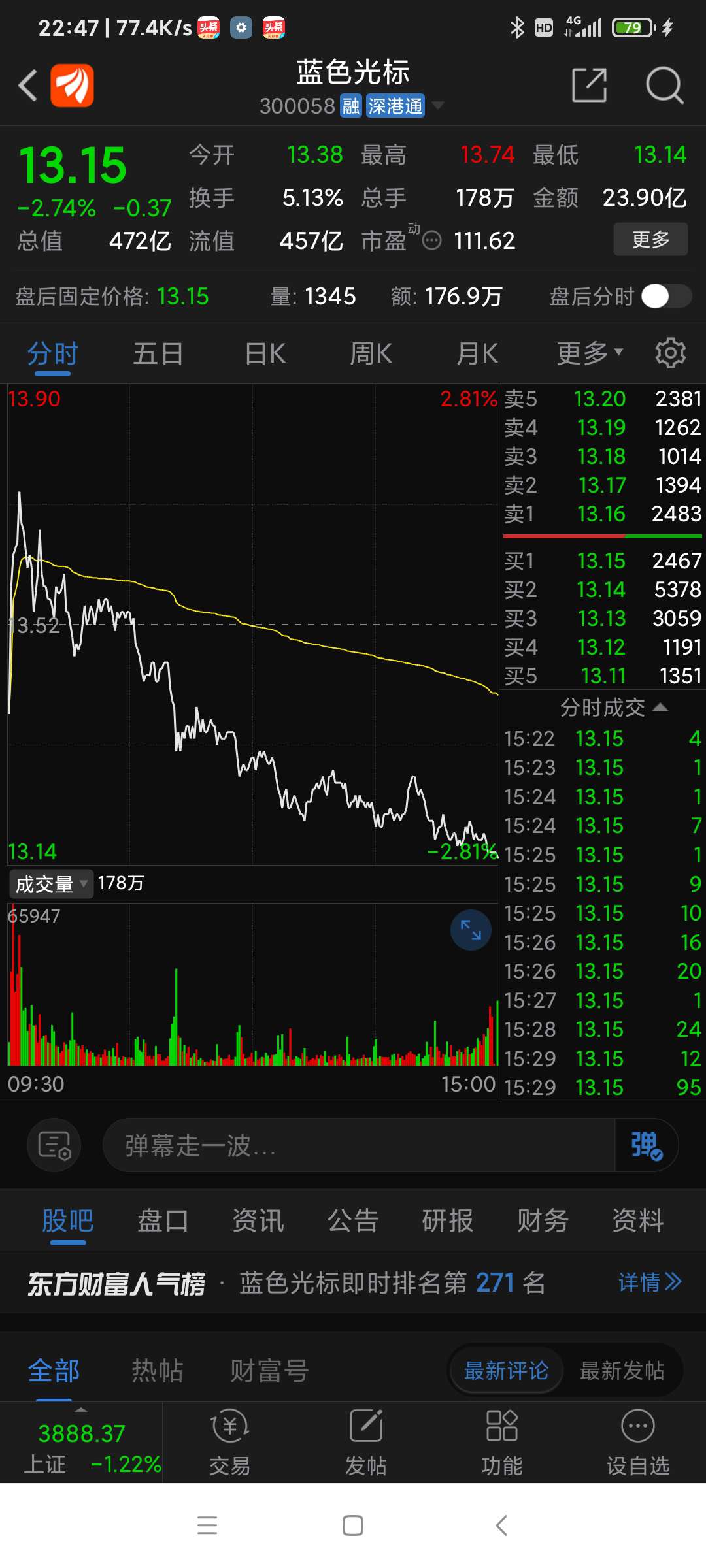This screenshot has width=706, height=1568.
Task: Tap the 弹幕走一波 input field
Action: click(359, 1145)
